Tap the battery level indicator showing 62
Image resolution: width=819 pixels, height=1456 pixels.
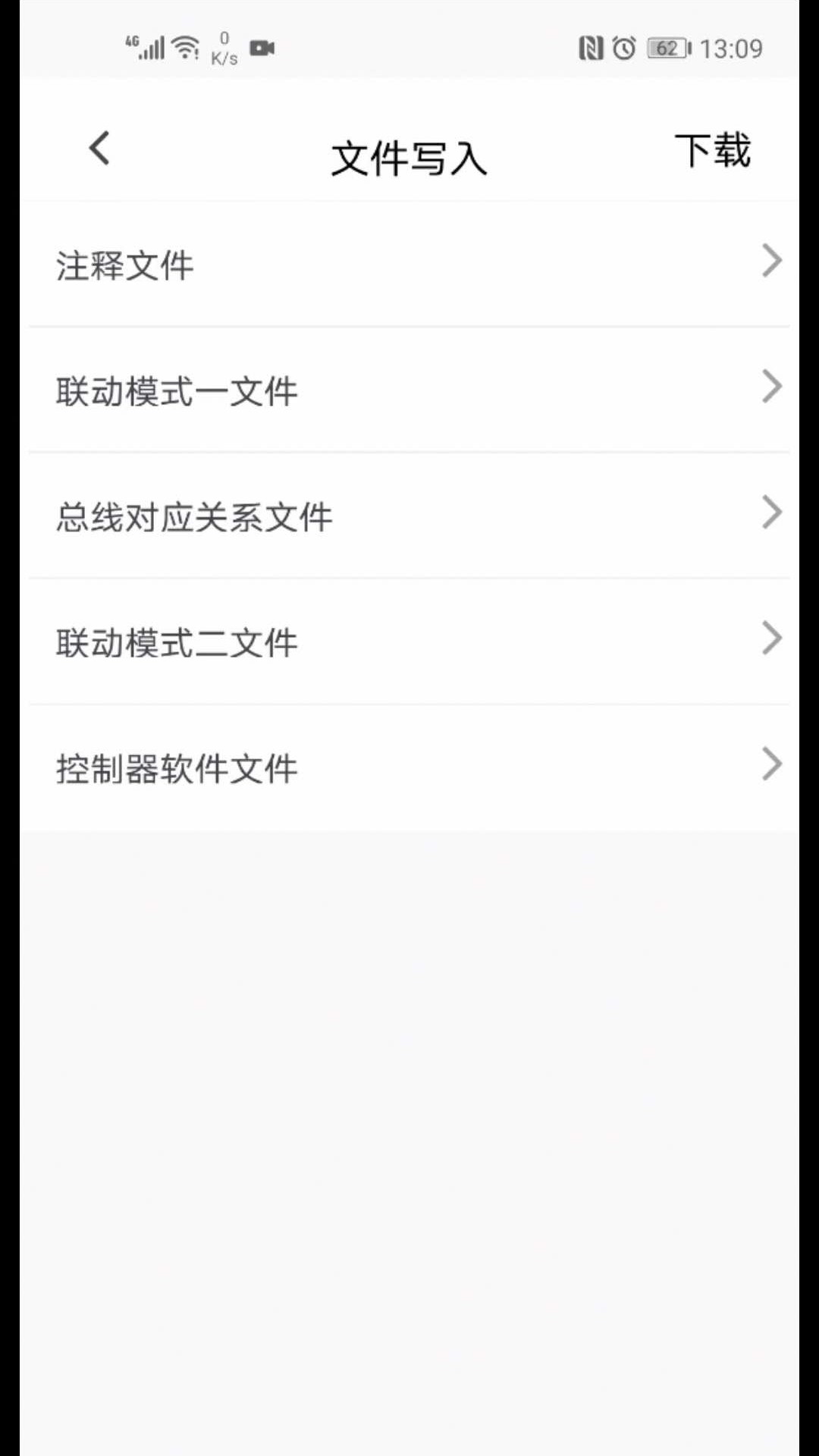pyautogui.click(x=668, y=49)
